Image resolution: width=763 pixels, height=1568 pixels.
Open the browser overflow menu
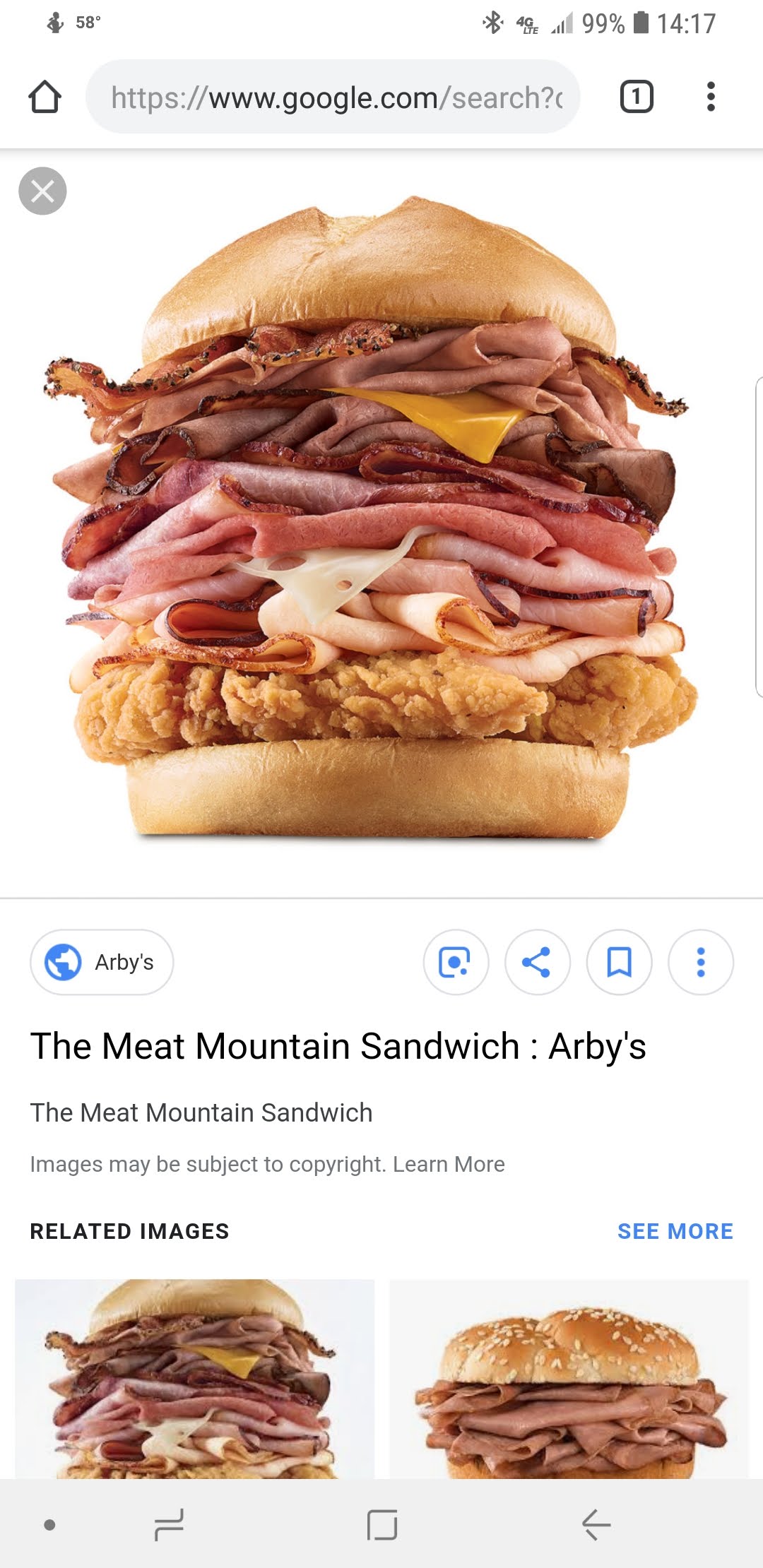coord(711,97)
